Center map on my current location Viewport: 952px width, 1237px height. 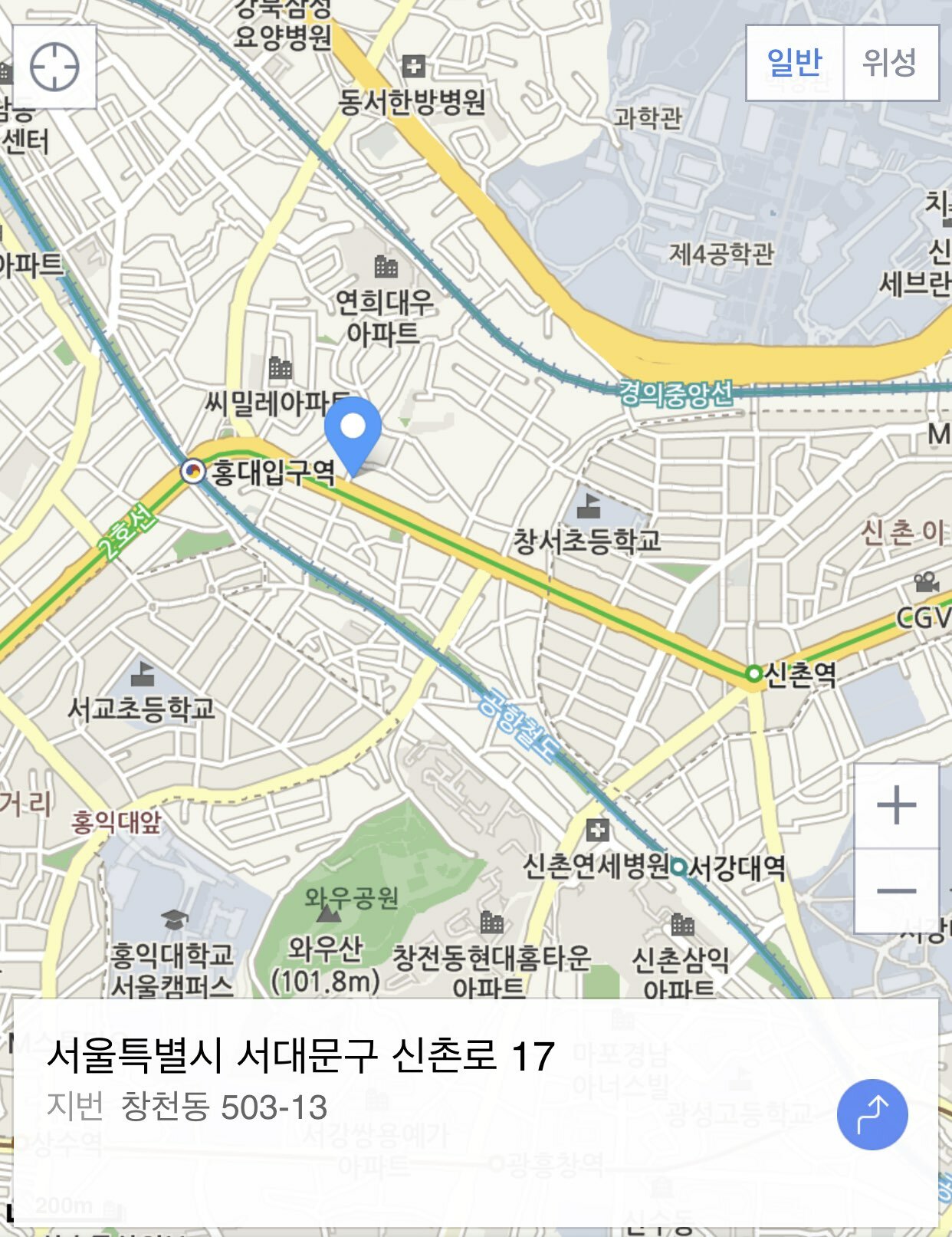pos(54,67)
